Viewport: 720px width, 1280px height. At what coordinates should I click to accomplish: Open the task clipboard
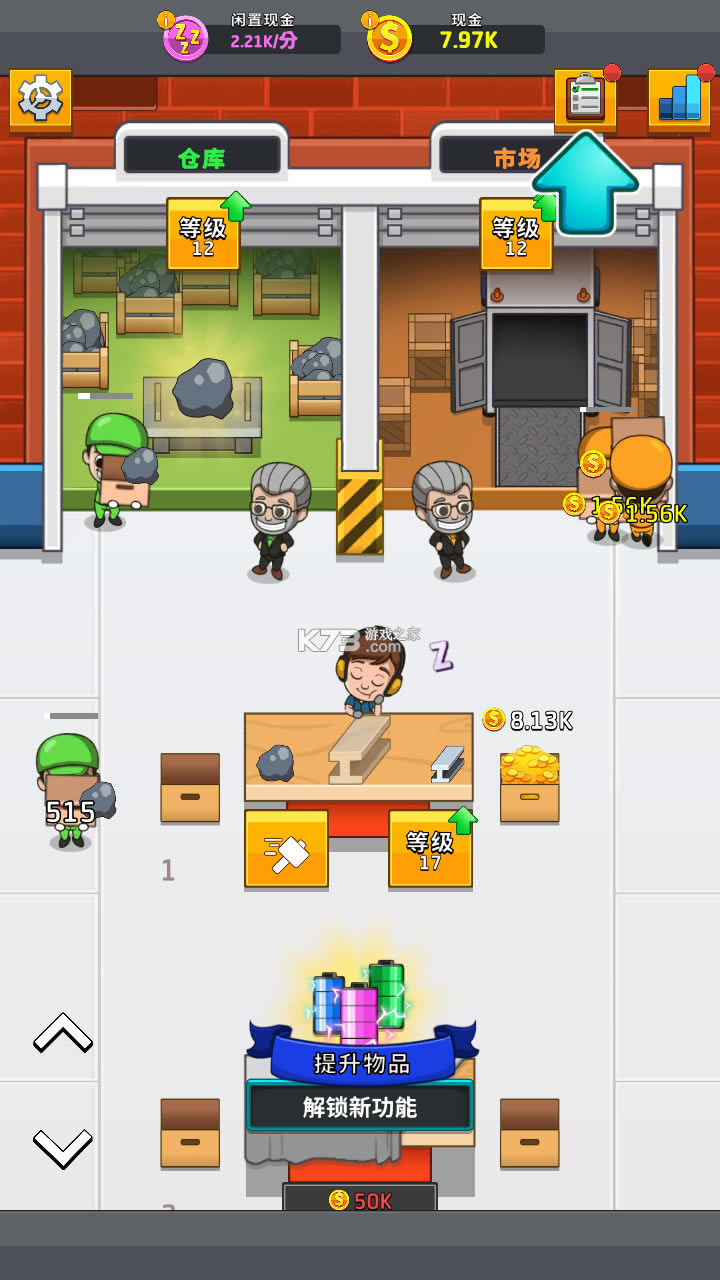(585, 98)
